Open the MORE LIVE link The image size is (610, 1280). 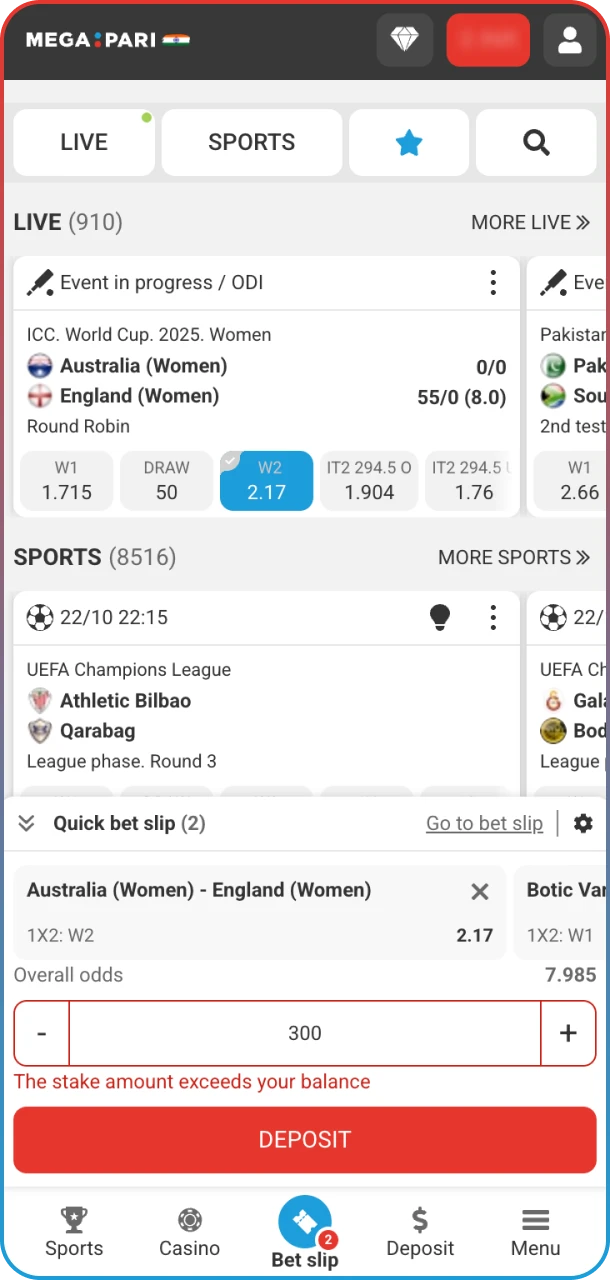coord(530,222)
